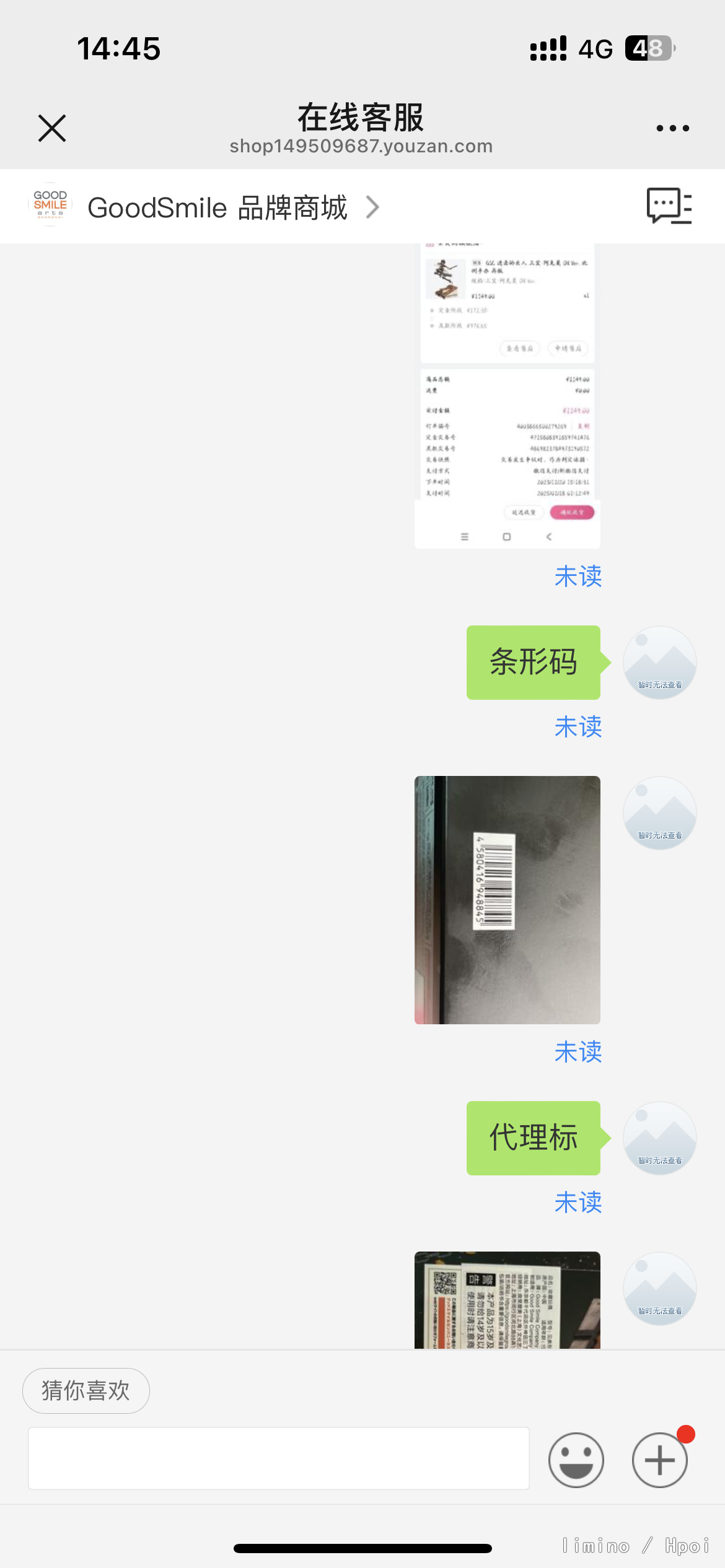Focus the message input field
This screenshot has width=725, height=1568.
point(279,1458)
